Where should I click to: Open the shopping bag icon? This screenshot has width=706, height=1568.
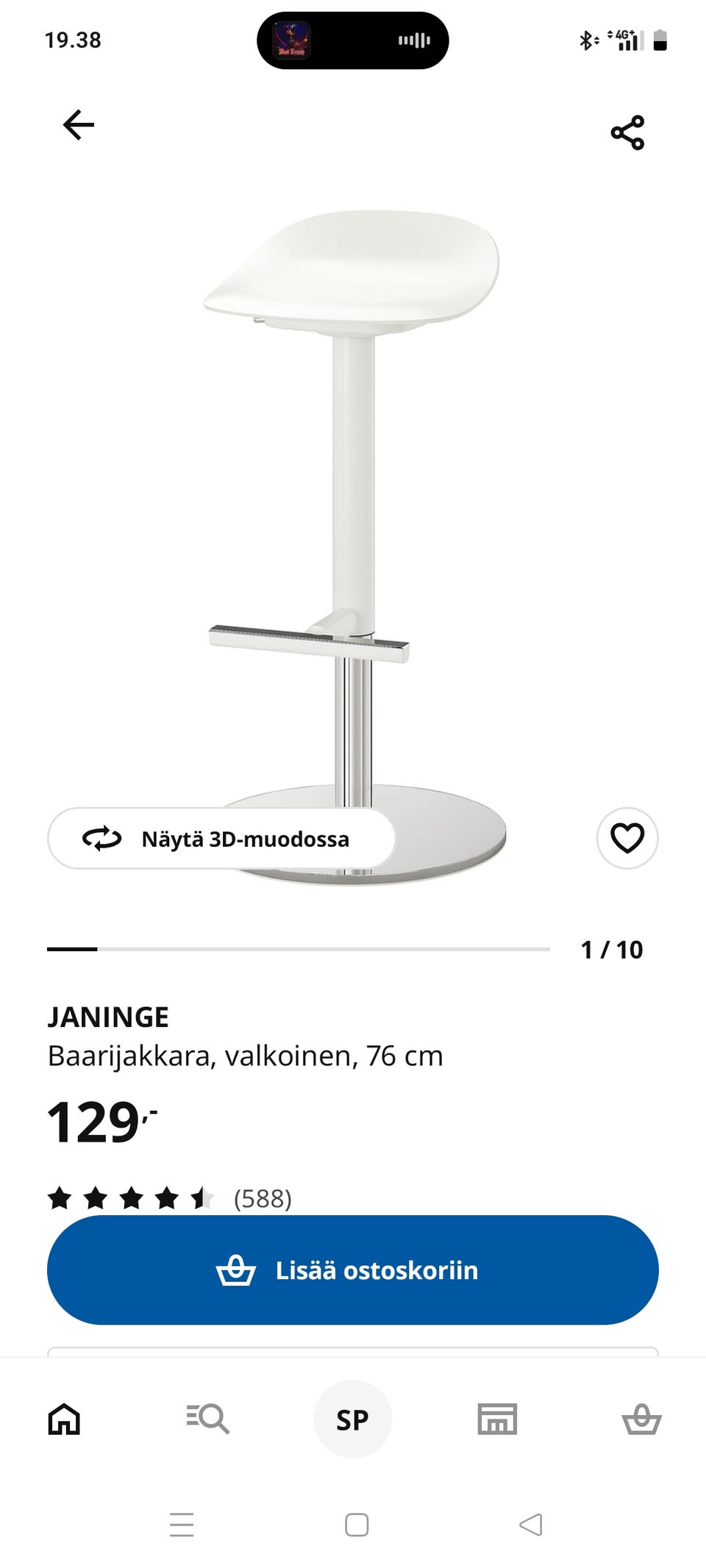(x=641, y=1417)
